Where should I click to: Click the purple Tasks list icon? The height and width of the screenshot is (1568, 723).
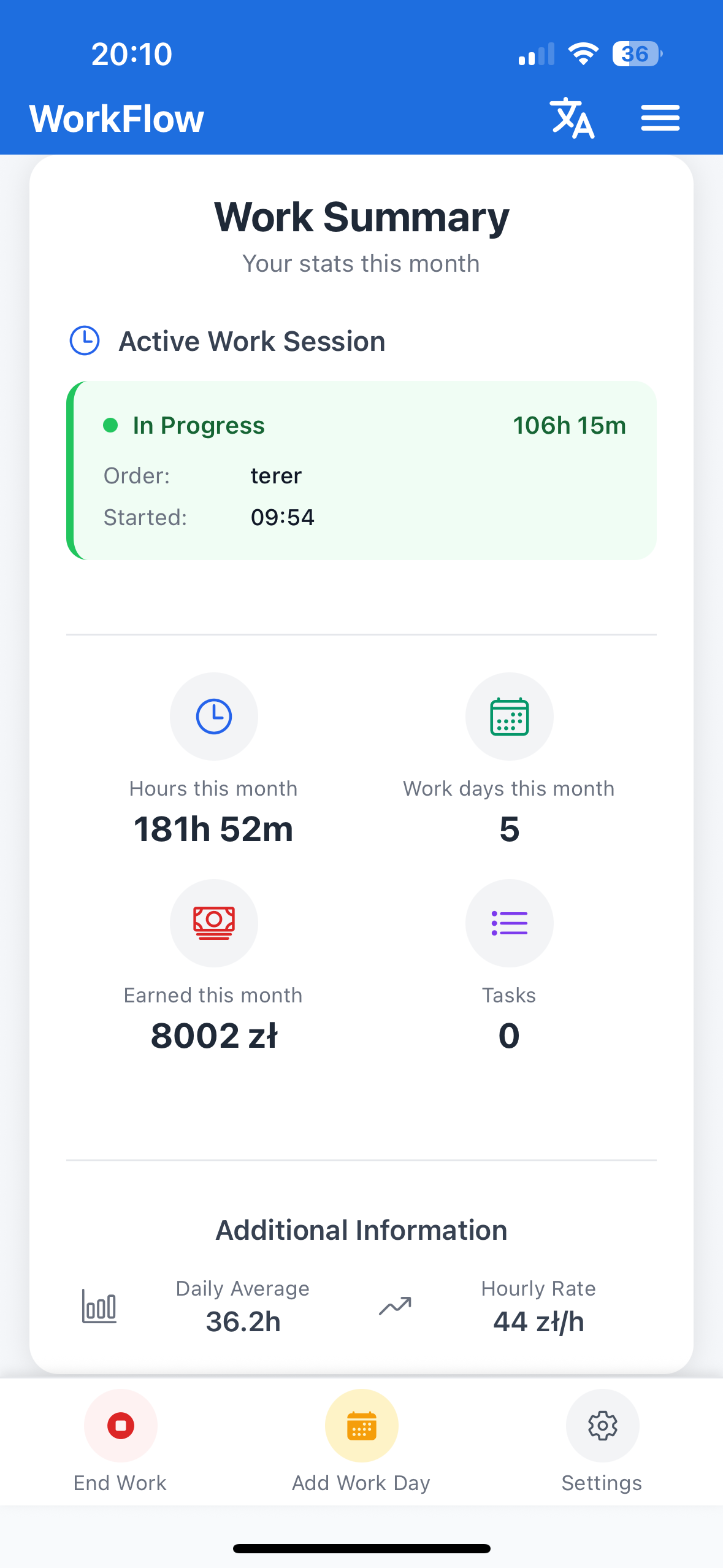tap(510, 923)
